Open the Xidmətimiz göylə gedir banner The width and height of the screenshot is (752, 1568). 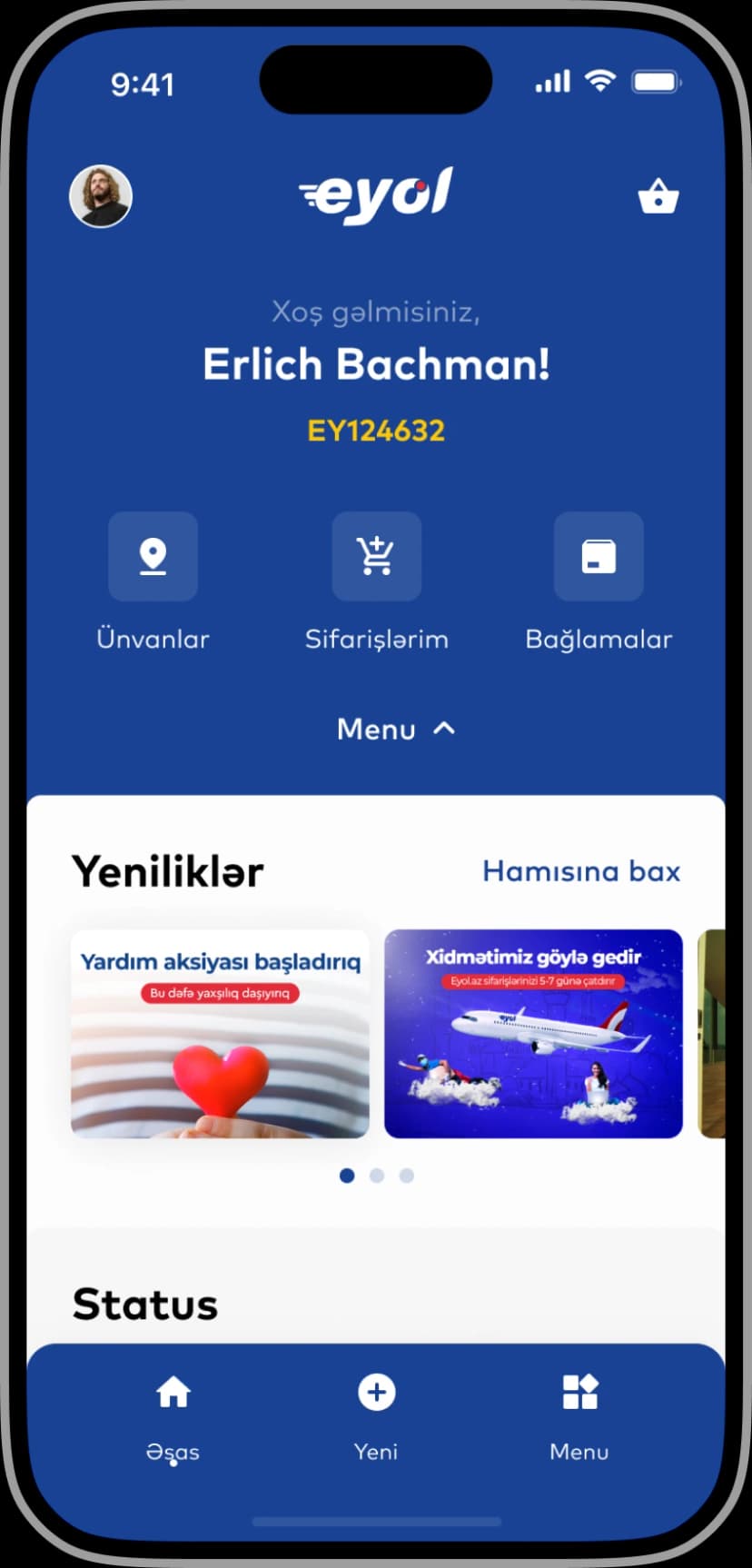[x=533, y=1033]
